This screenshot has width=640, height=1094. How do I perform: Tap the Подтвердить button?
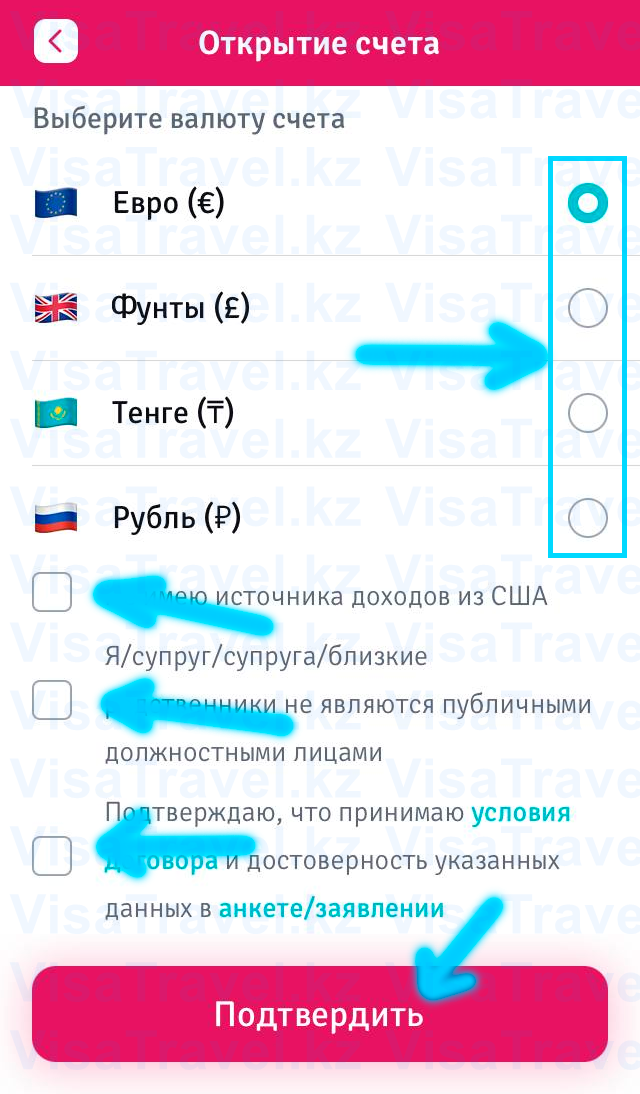[x=320, y=1014]
